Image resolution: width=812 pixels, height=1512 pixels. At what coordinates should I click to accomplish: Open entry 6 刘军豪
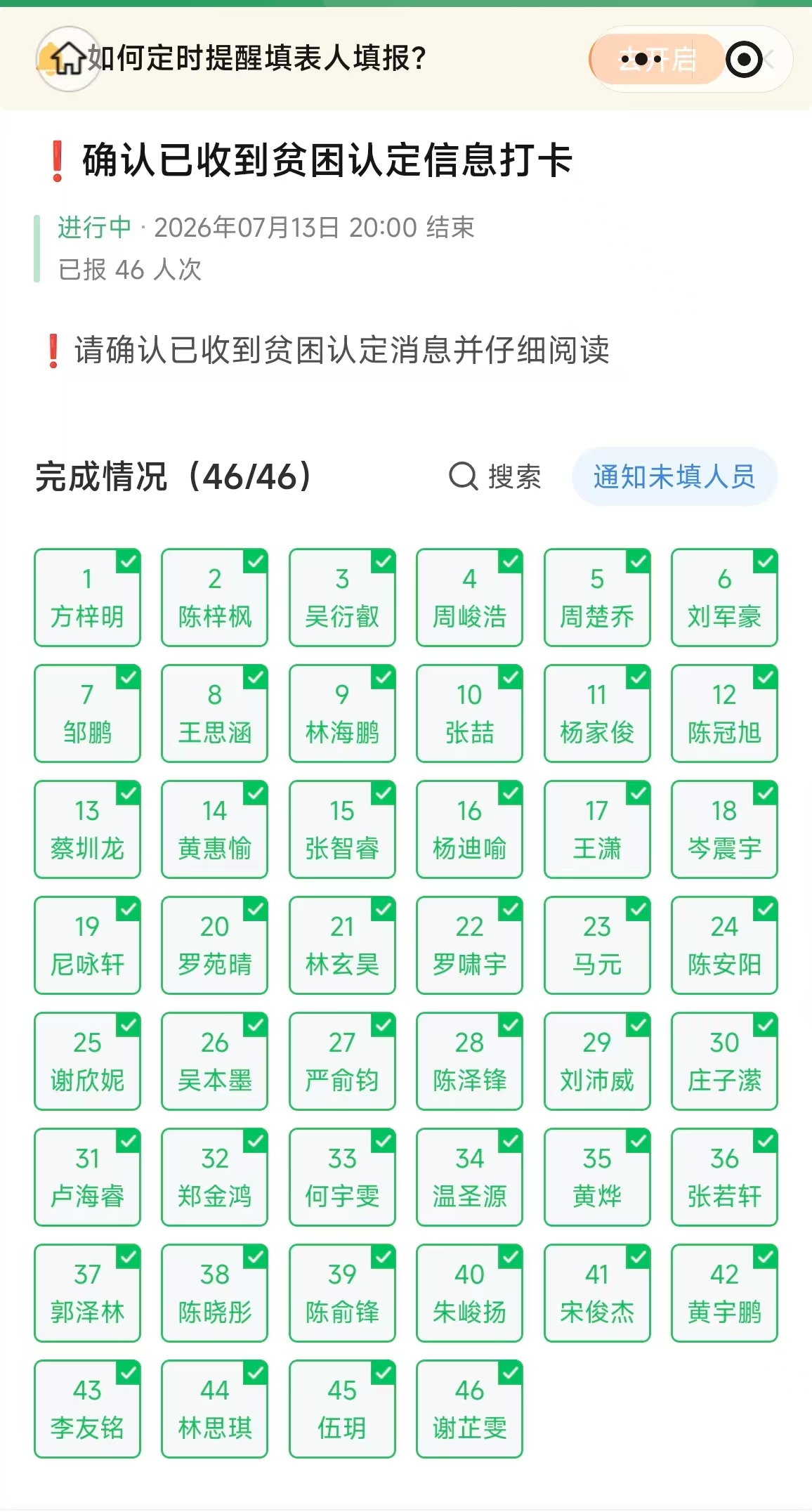coord(724,597)
